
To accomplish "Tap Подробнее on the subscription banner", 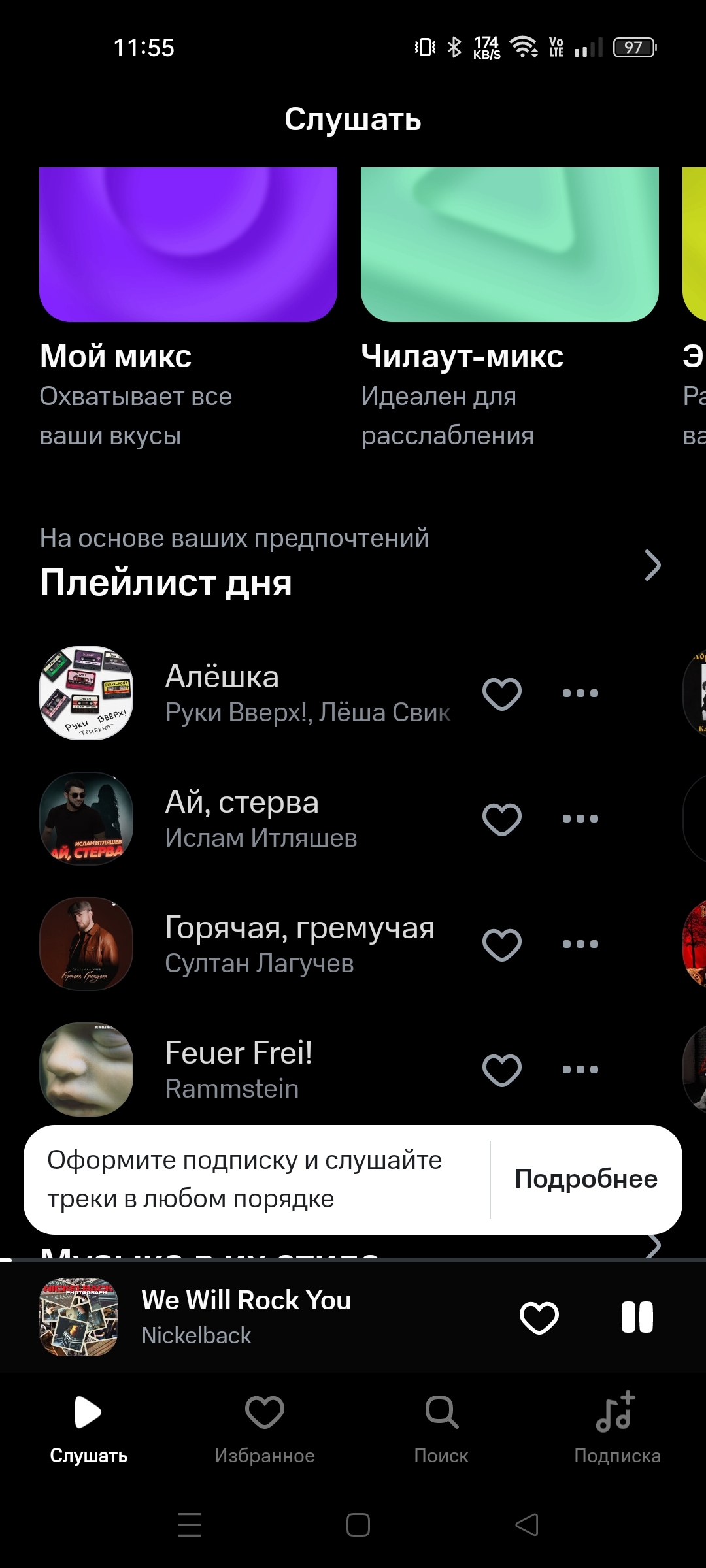I will [x=586, y=1179].
